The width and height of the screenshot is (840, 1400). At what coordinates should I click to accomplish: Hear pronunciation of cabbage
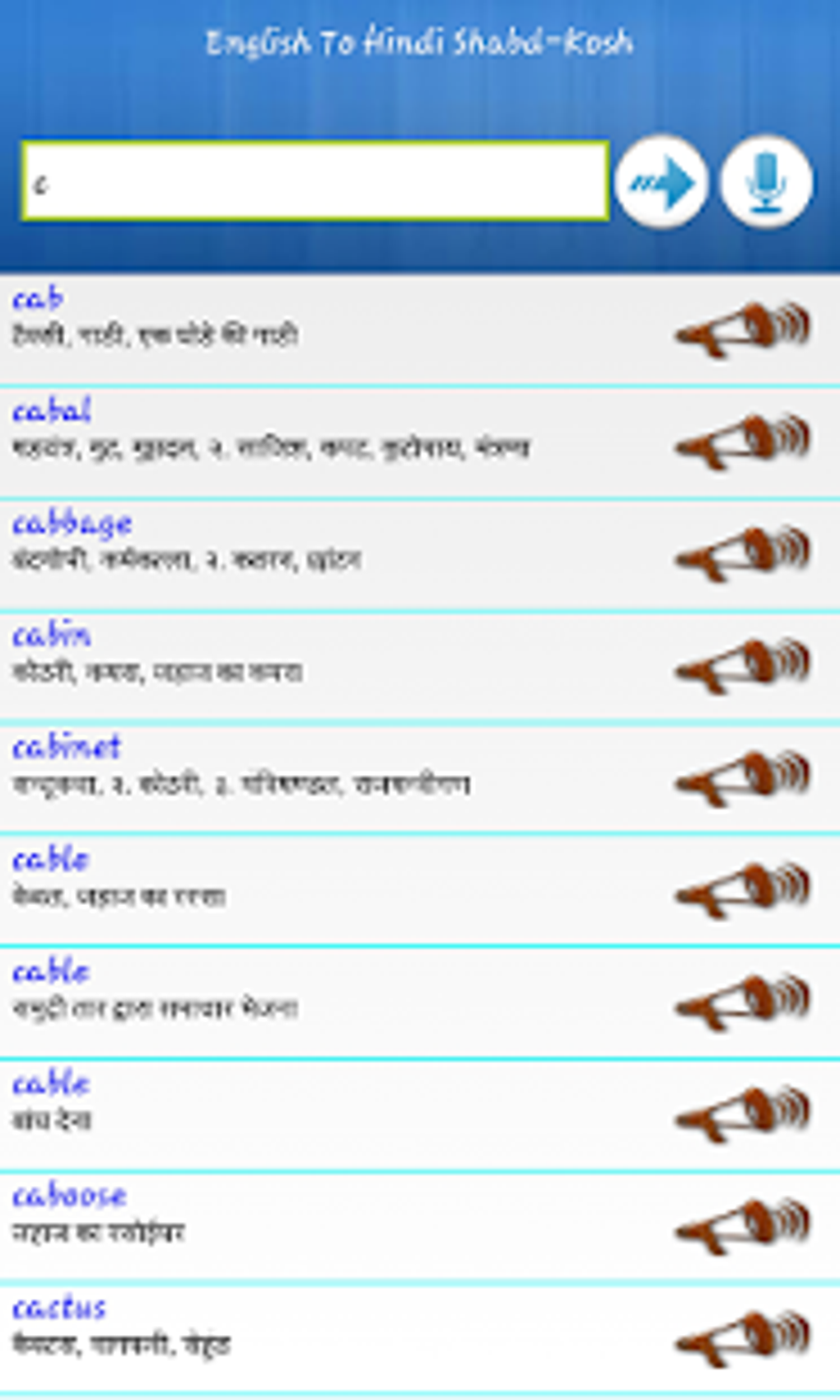point(743,554)
